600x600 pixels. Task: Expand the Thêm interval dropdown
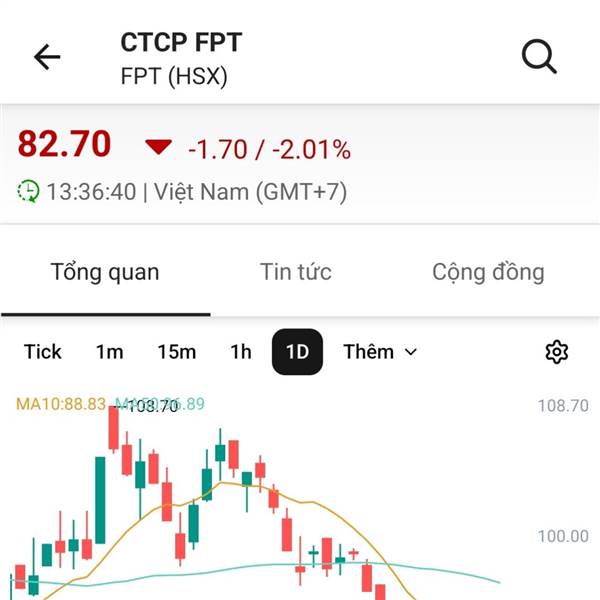[x=380, y=352]
